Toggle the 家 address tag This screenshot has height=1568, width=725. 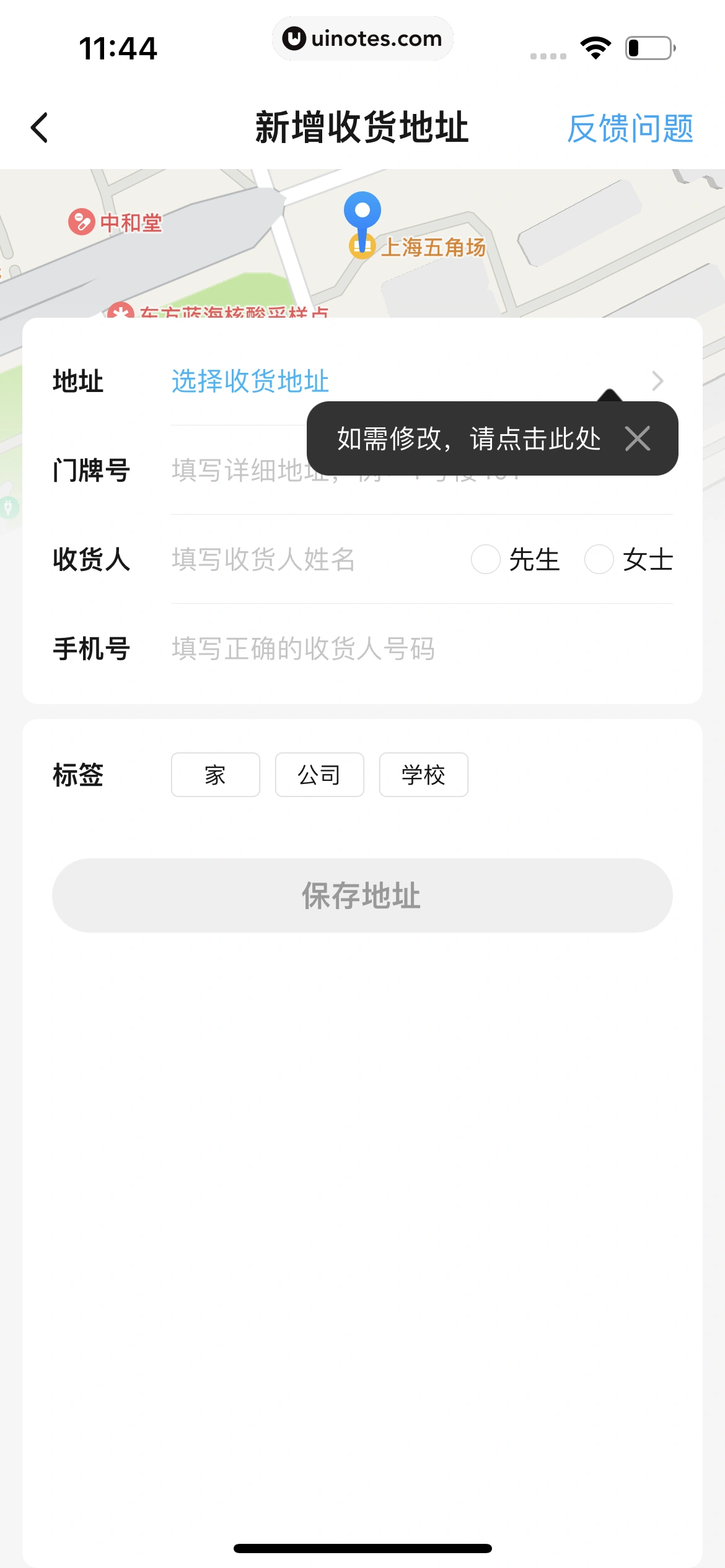click(x=214, y=774)
